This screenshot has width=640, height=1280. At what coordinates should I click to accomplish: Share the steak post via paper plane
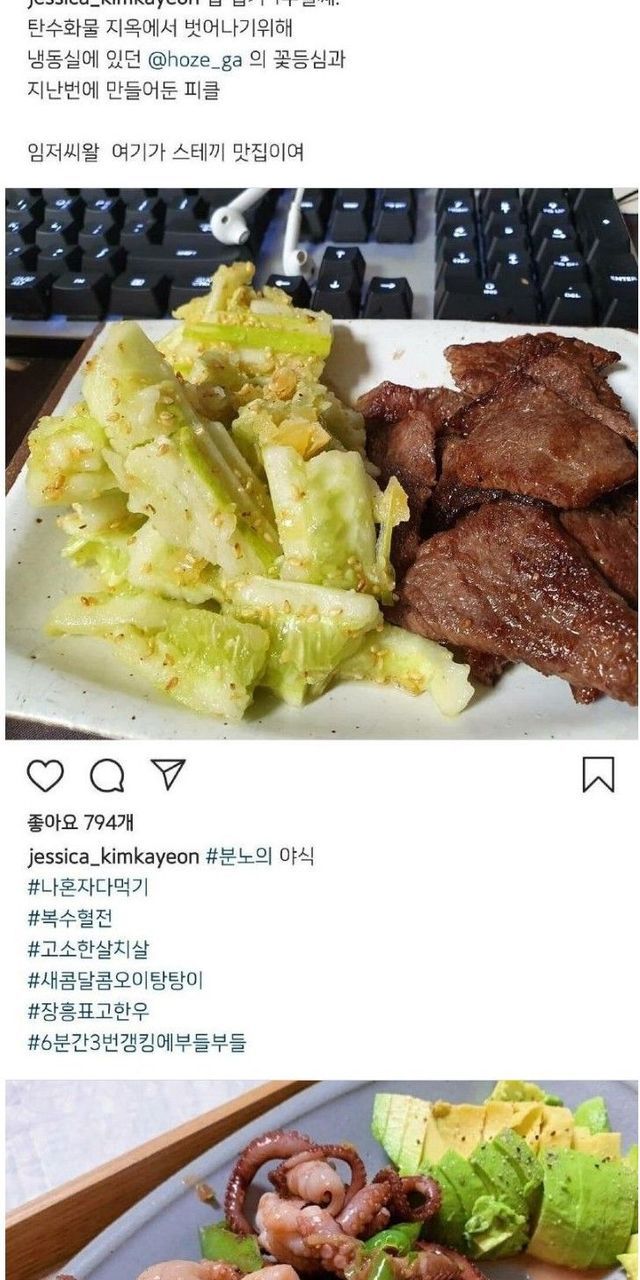click(168, 774)
